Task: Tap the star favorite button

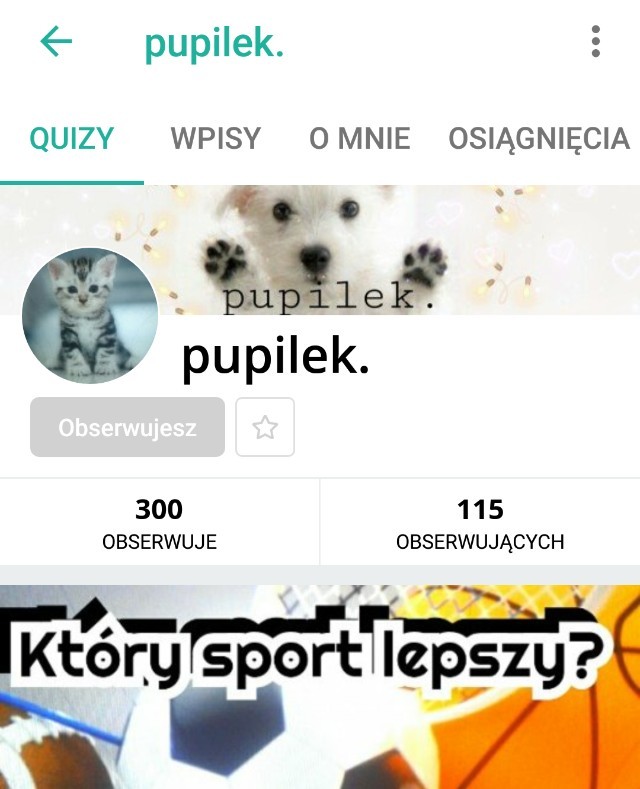Action: tap(265, 427)
